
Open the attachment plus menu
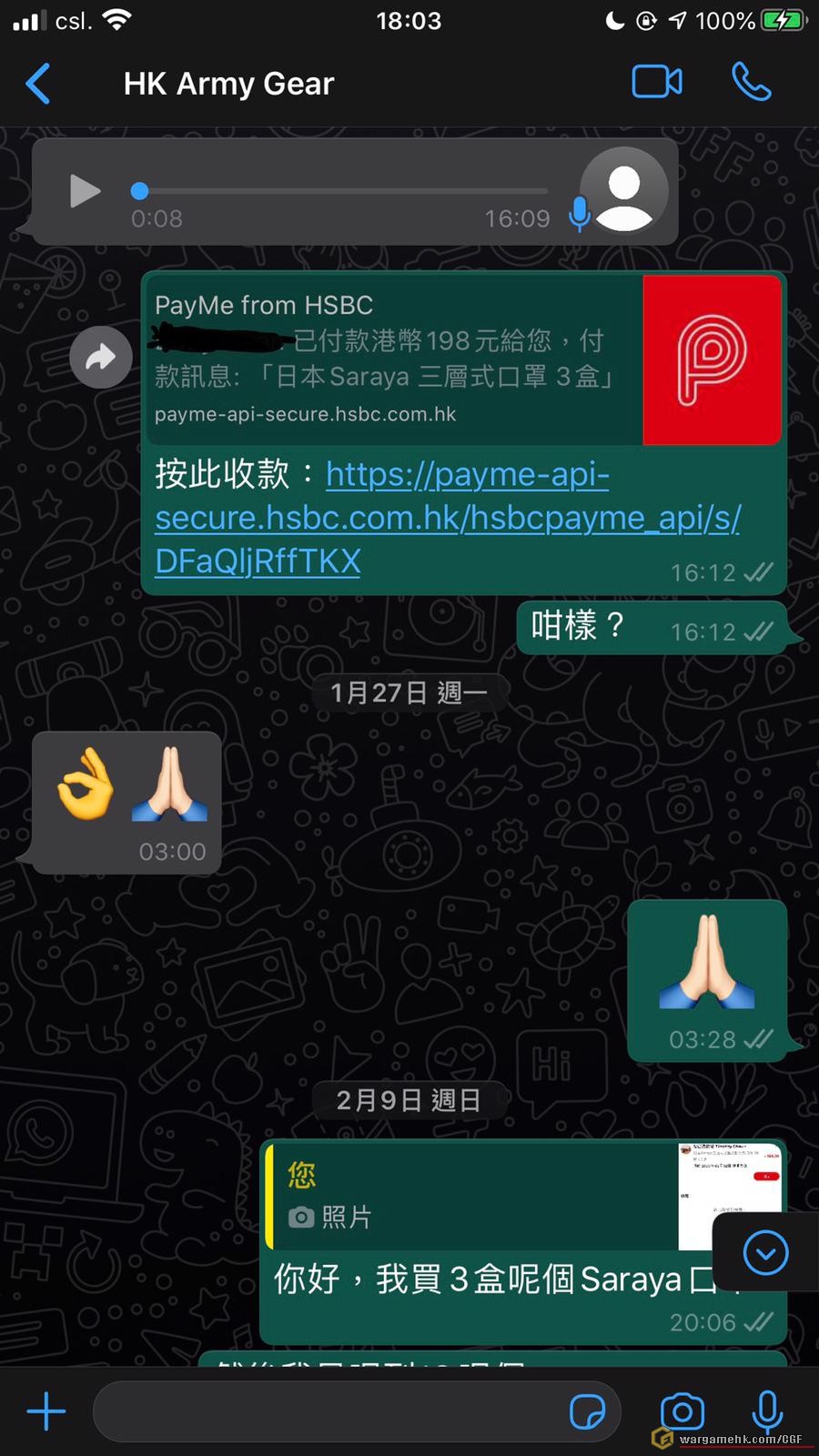(x=46, y=1411)
